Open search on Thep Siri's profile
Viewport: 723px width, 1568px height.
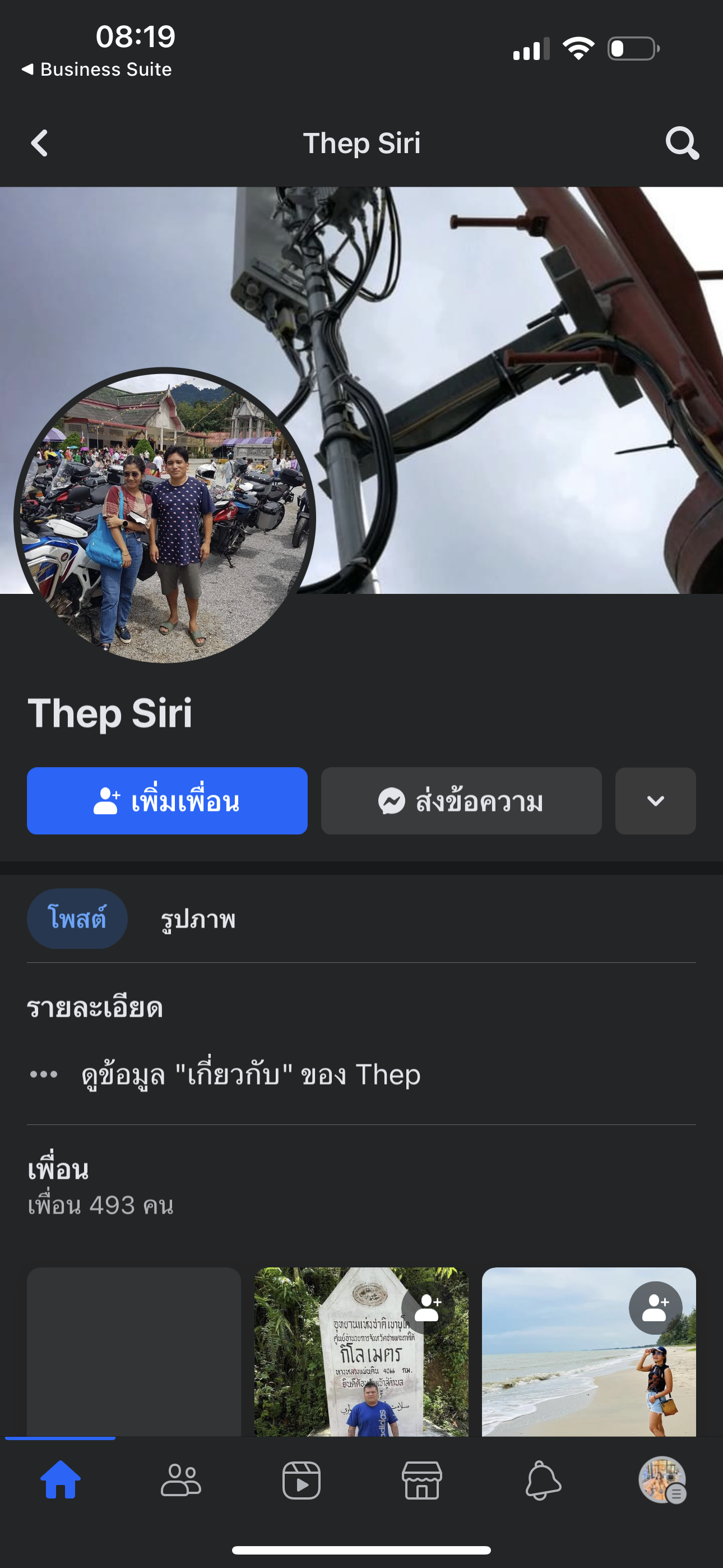[x=682, y=144]
